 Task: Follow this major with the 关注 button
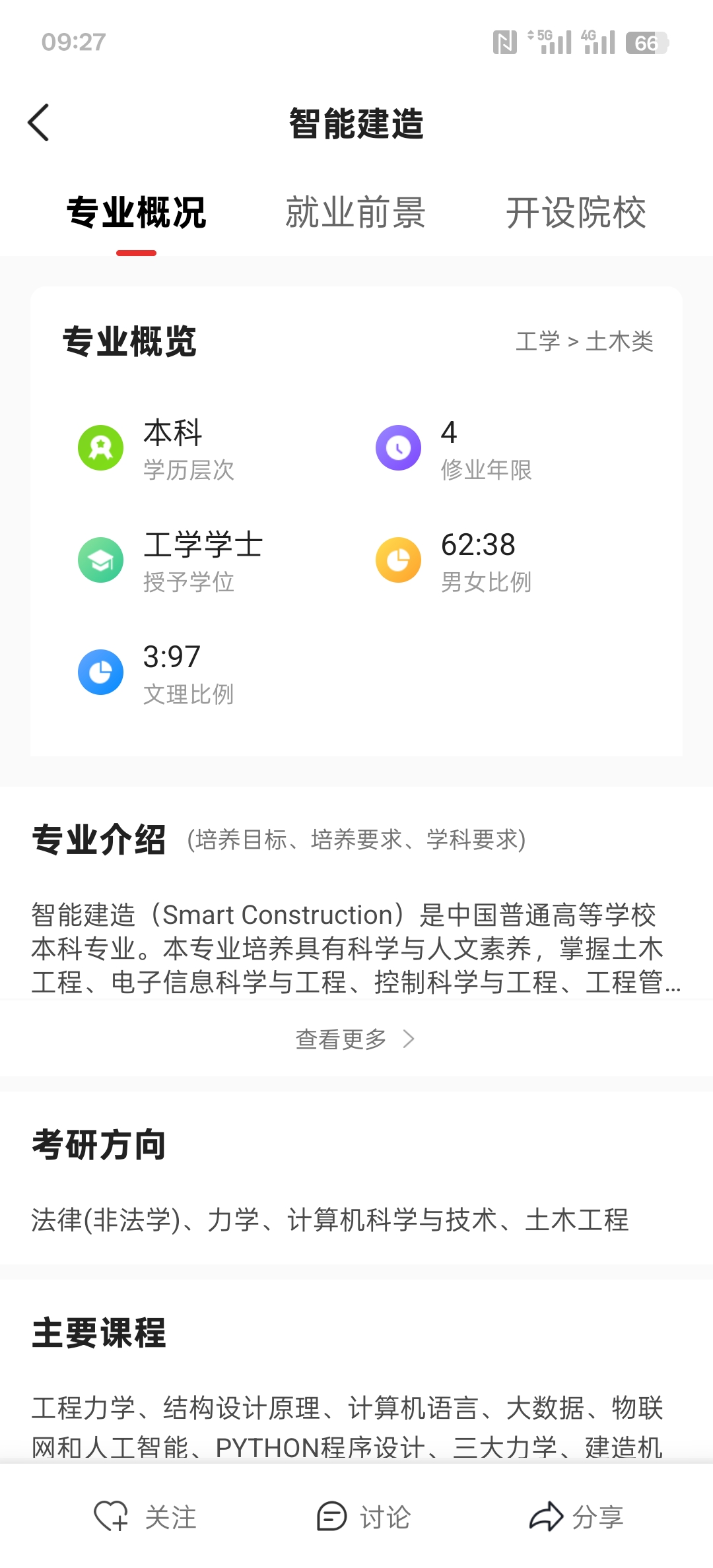146,1517
